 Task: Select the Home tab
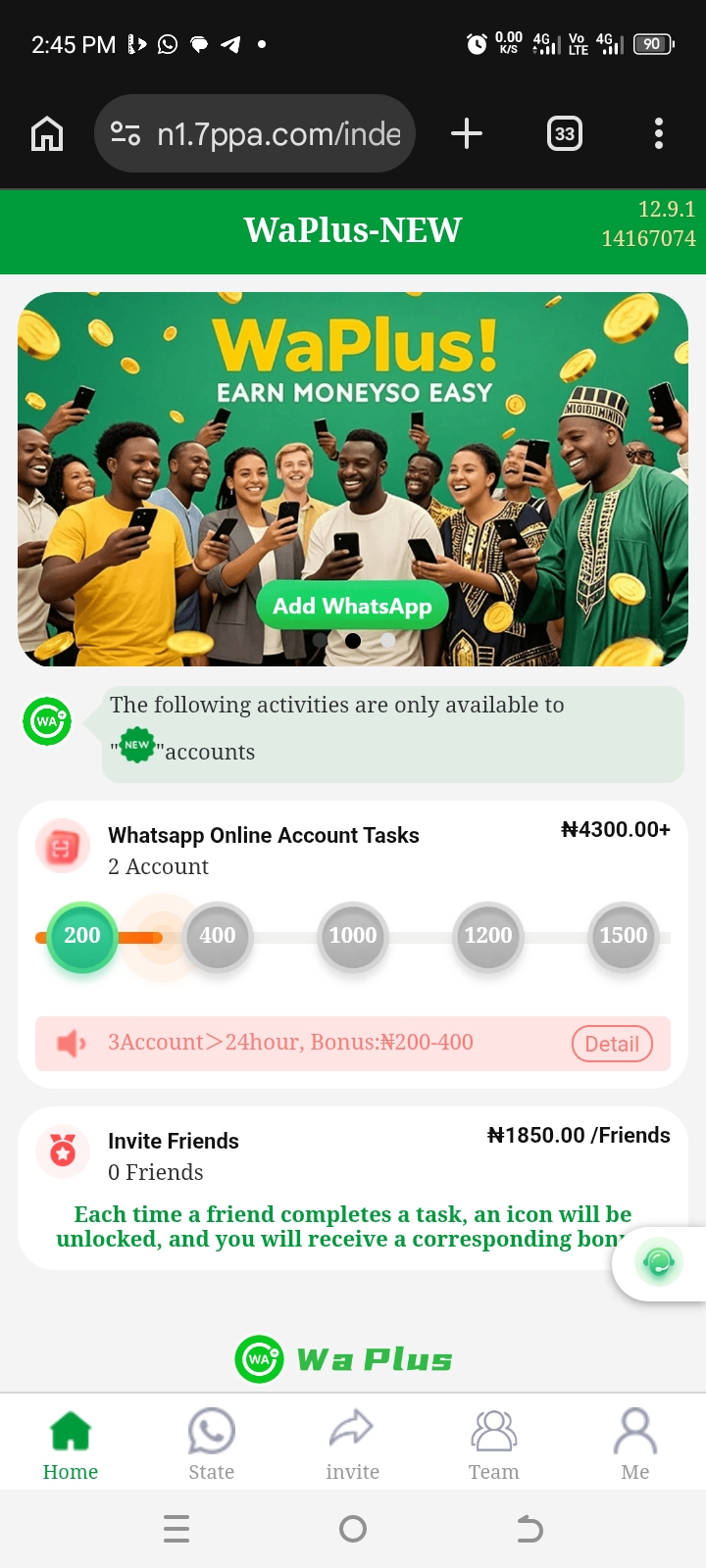click(x=71, y=1445)
